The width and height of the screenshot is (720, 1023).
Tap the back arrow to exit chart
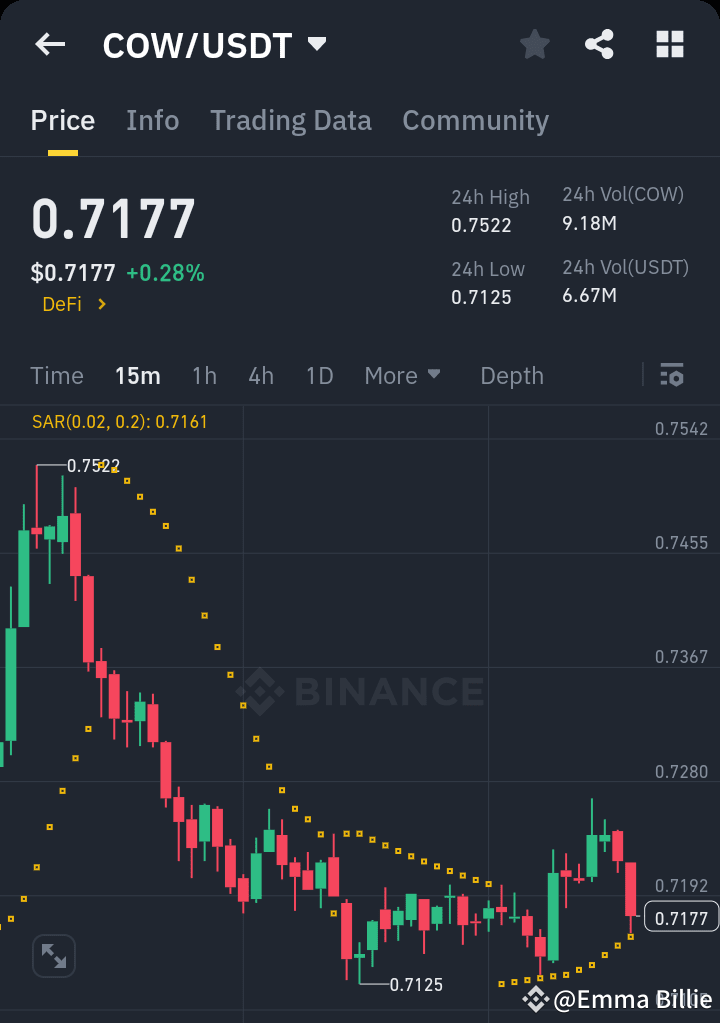click(50, 44)
